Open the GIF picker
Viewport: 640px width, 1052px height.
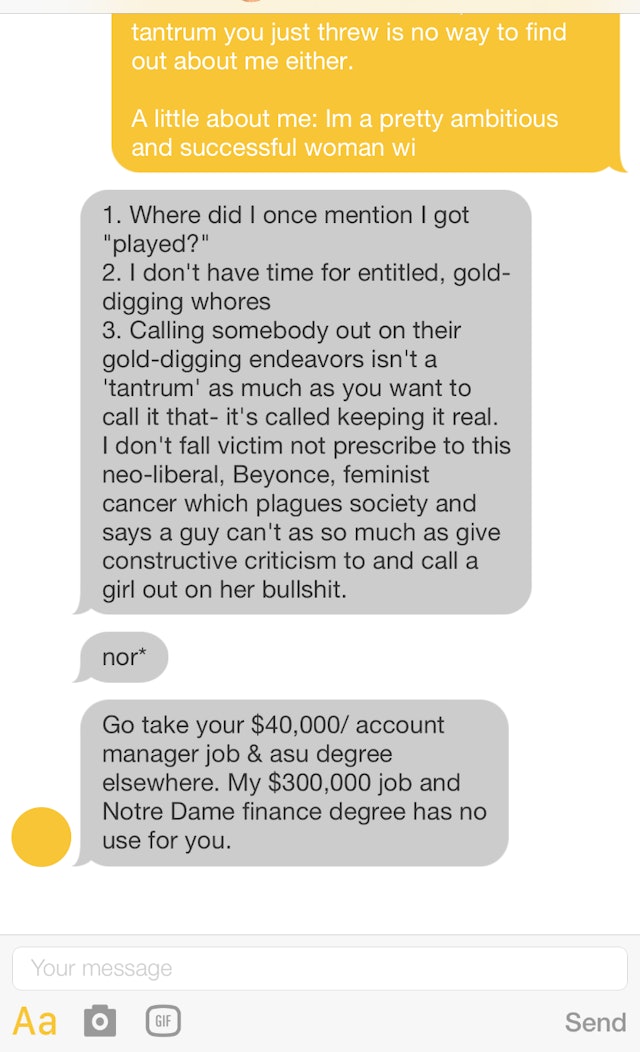click(x=163, y=1021)
